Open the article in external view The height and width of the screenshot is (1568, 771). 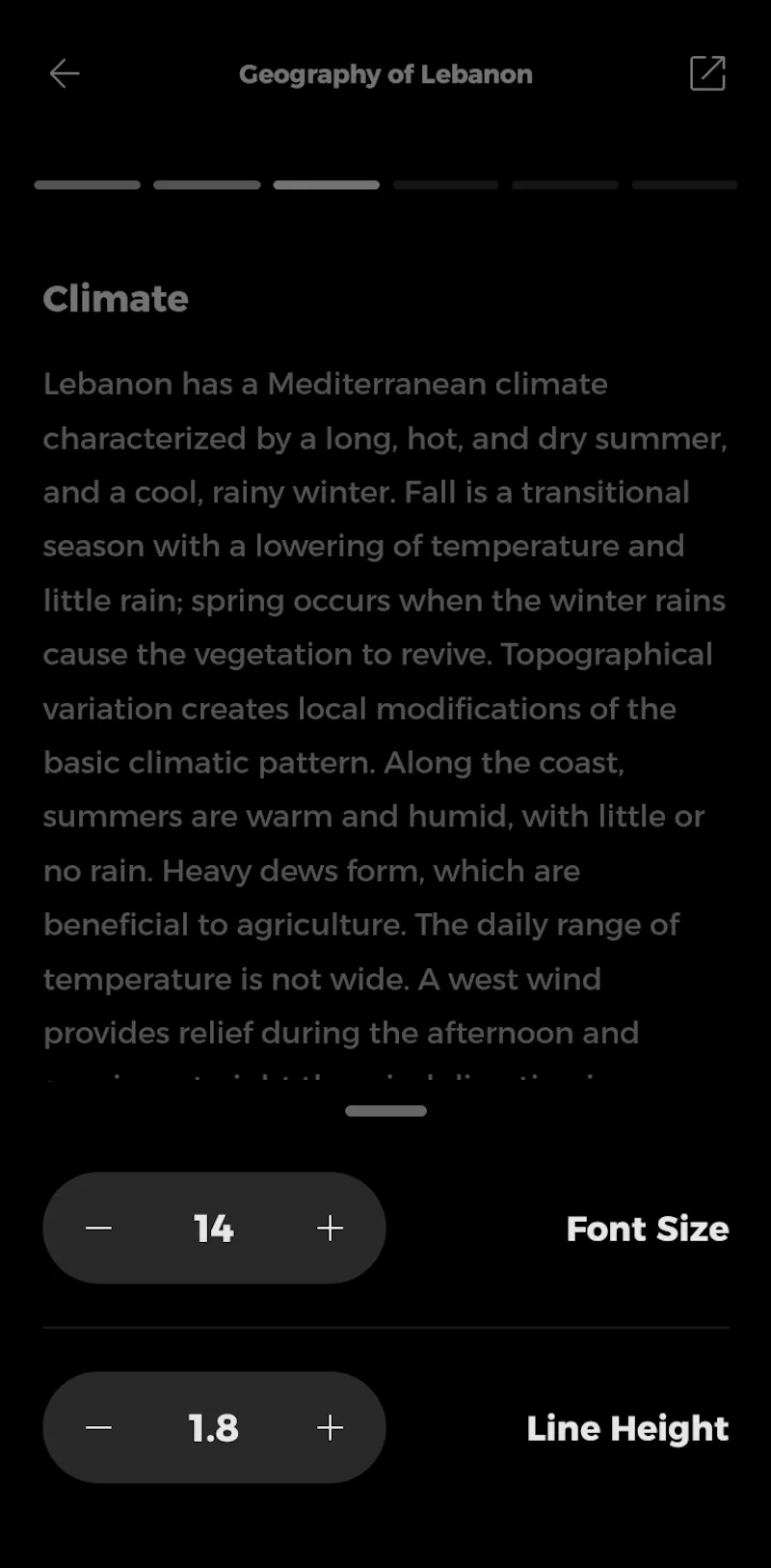(x=707, y=73)
